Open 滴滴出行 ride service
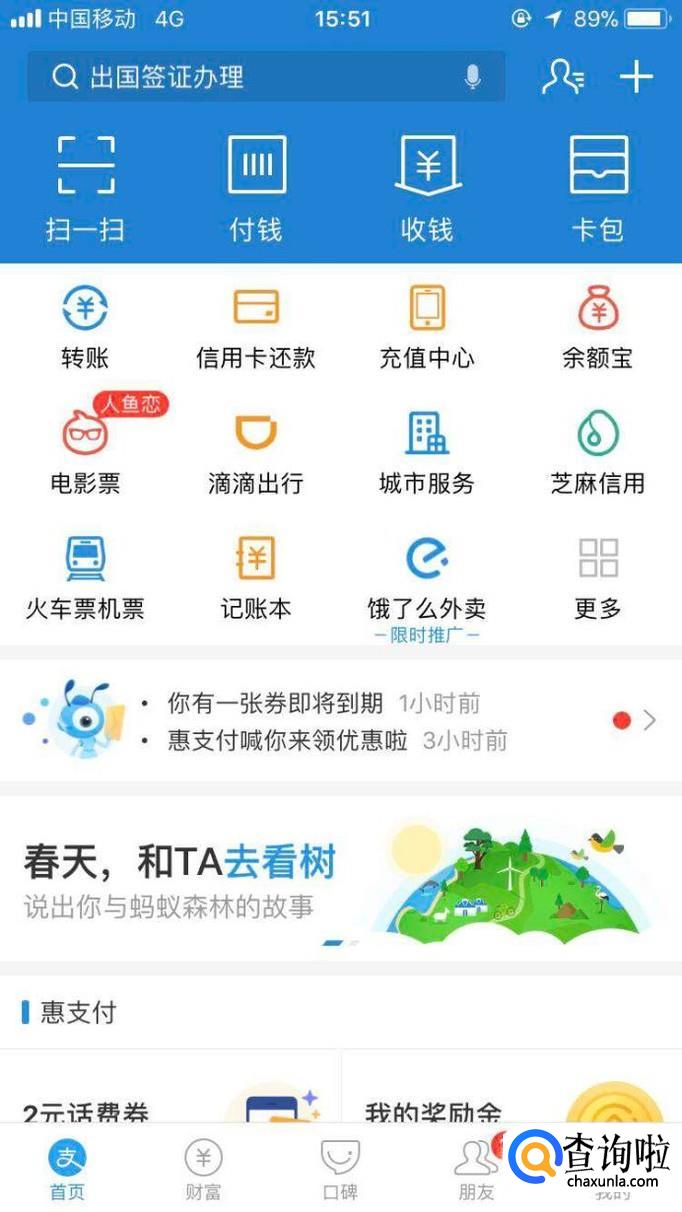The height and width of the screenshot is (1212, 682). coord(256,451)
